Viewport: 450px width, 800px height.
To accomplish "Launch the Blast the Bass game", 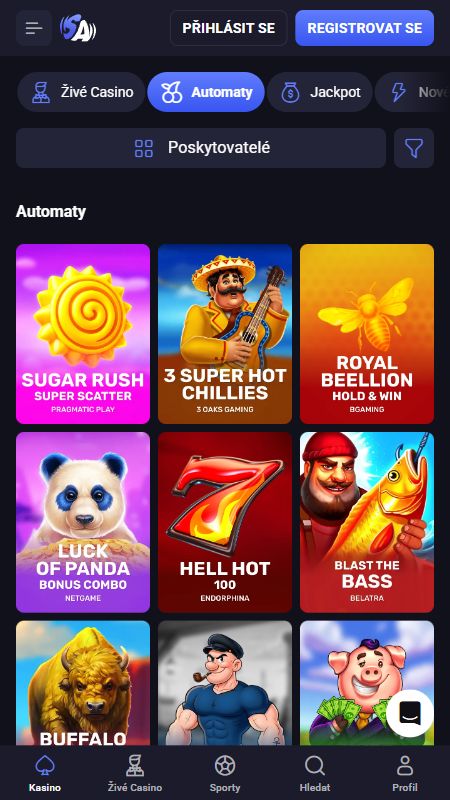I will [367, 522].
